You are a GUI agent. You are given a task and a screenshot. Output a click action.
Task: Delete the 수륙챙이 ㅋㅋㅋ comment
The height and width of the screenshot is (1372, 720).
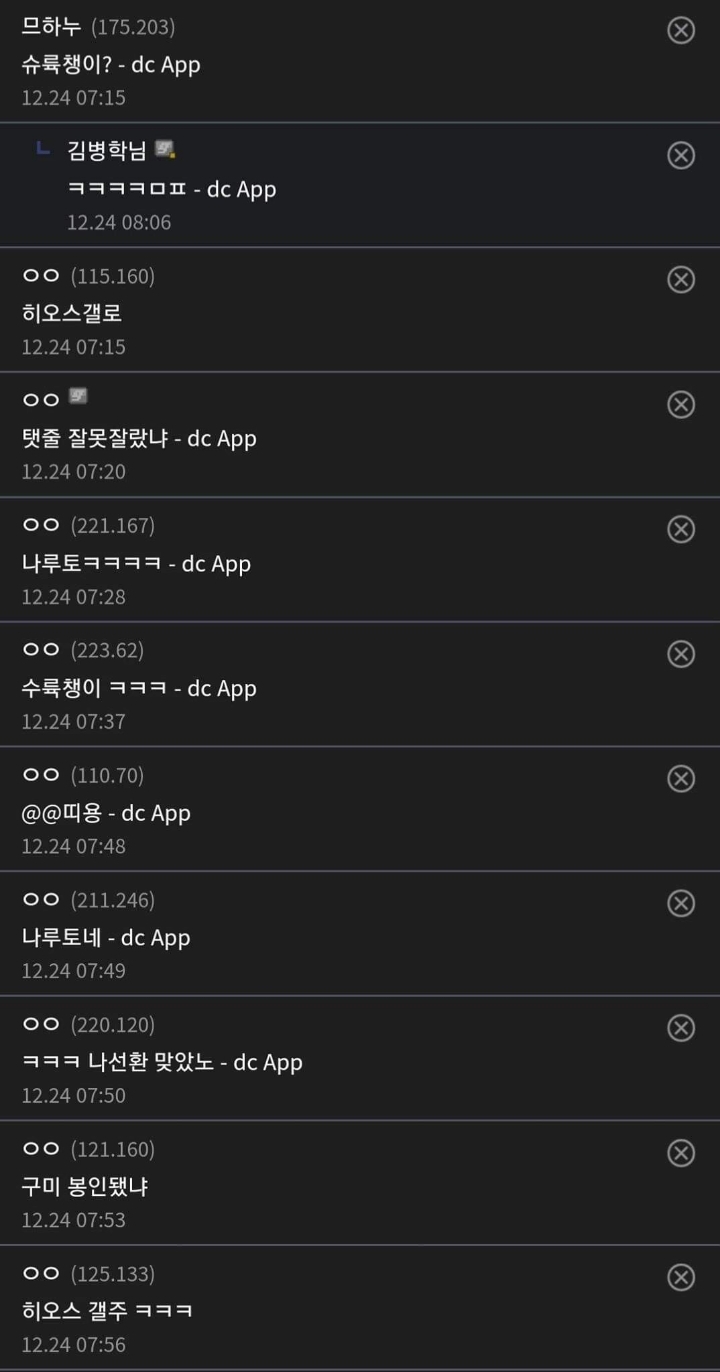[681, 653]
